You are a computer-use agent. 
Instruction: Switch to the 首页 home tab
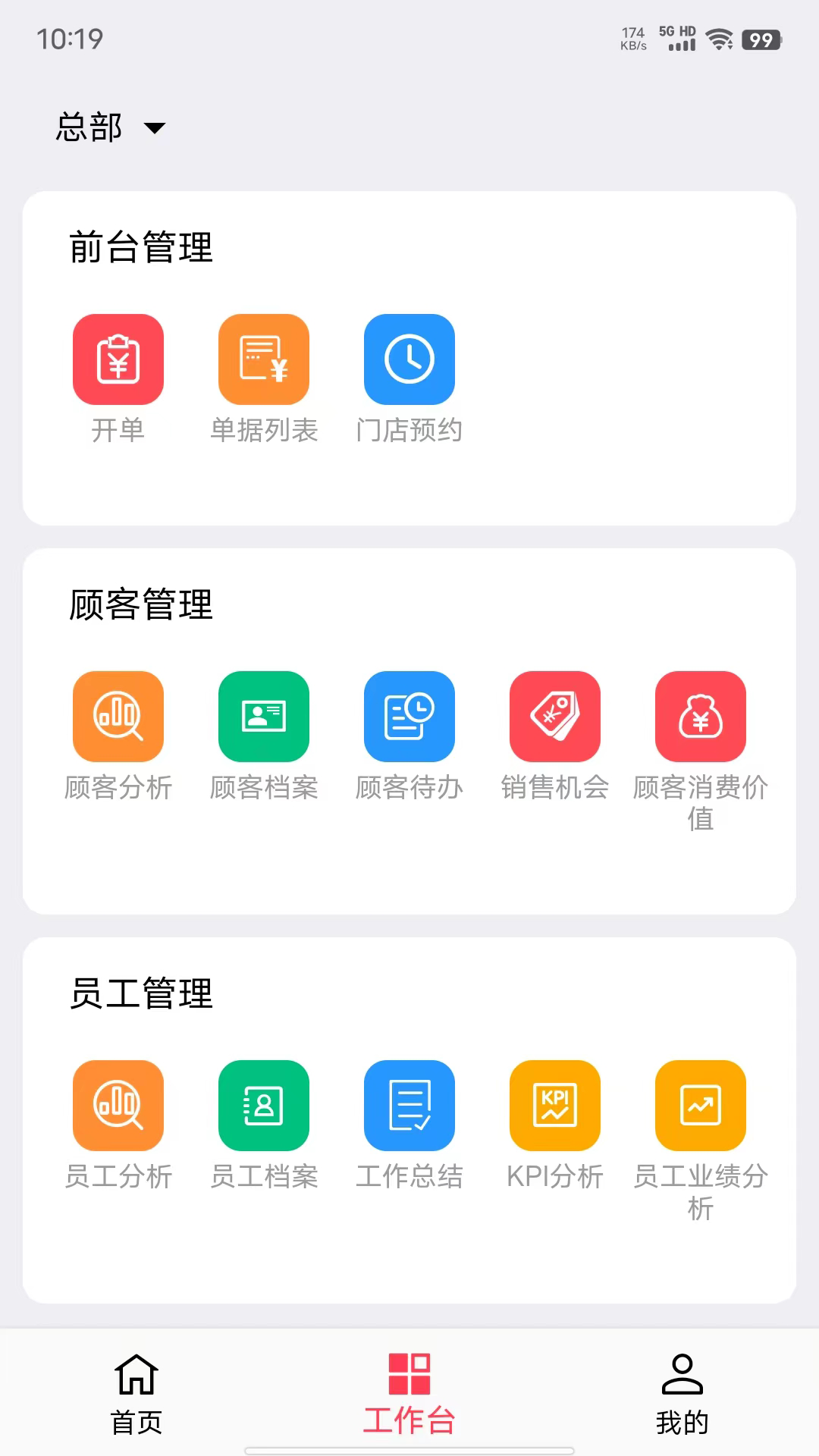[136, 1399]
